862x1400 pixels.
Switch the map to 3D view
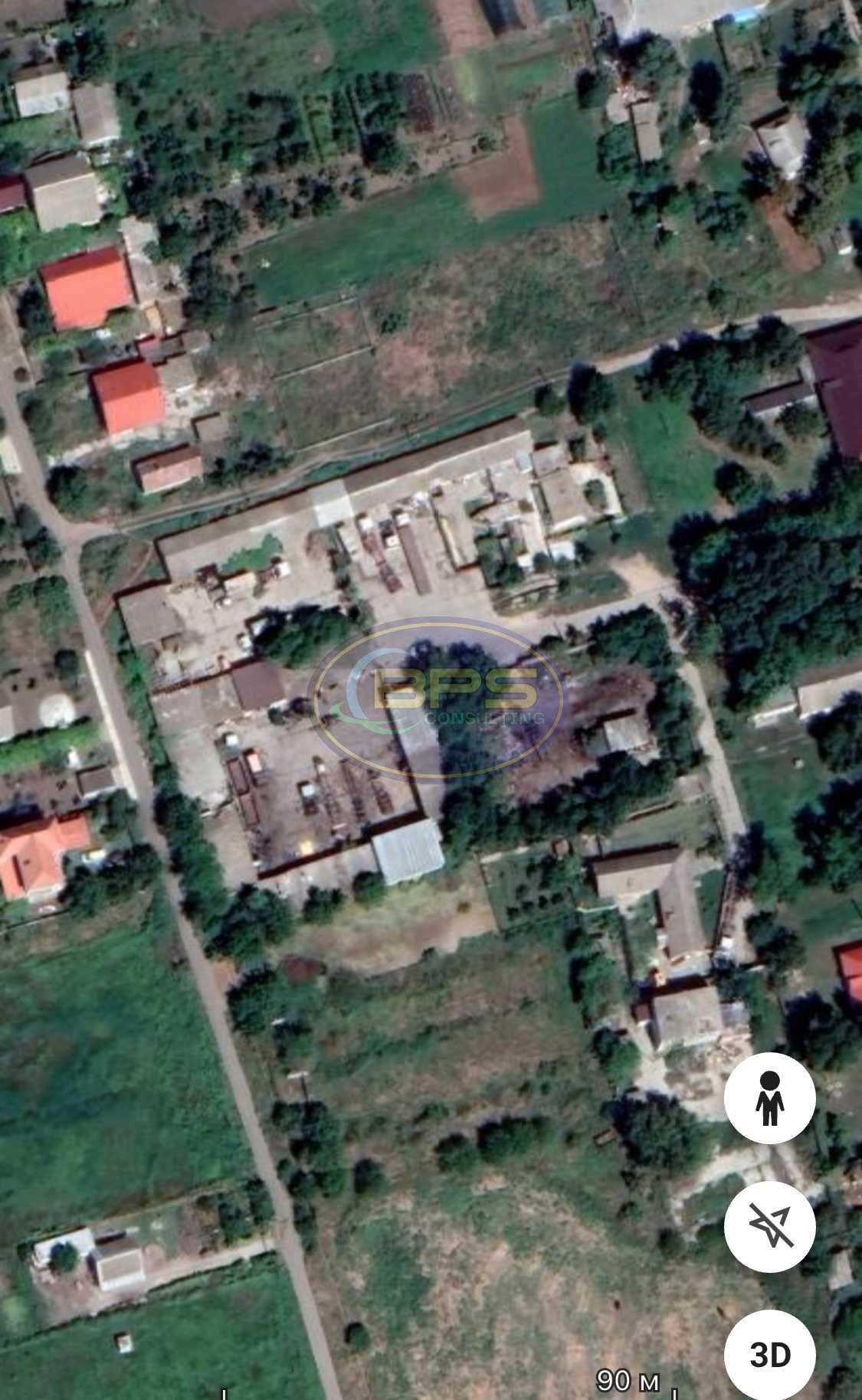[769, 1355]
